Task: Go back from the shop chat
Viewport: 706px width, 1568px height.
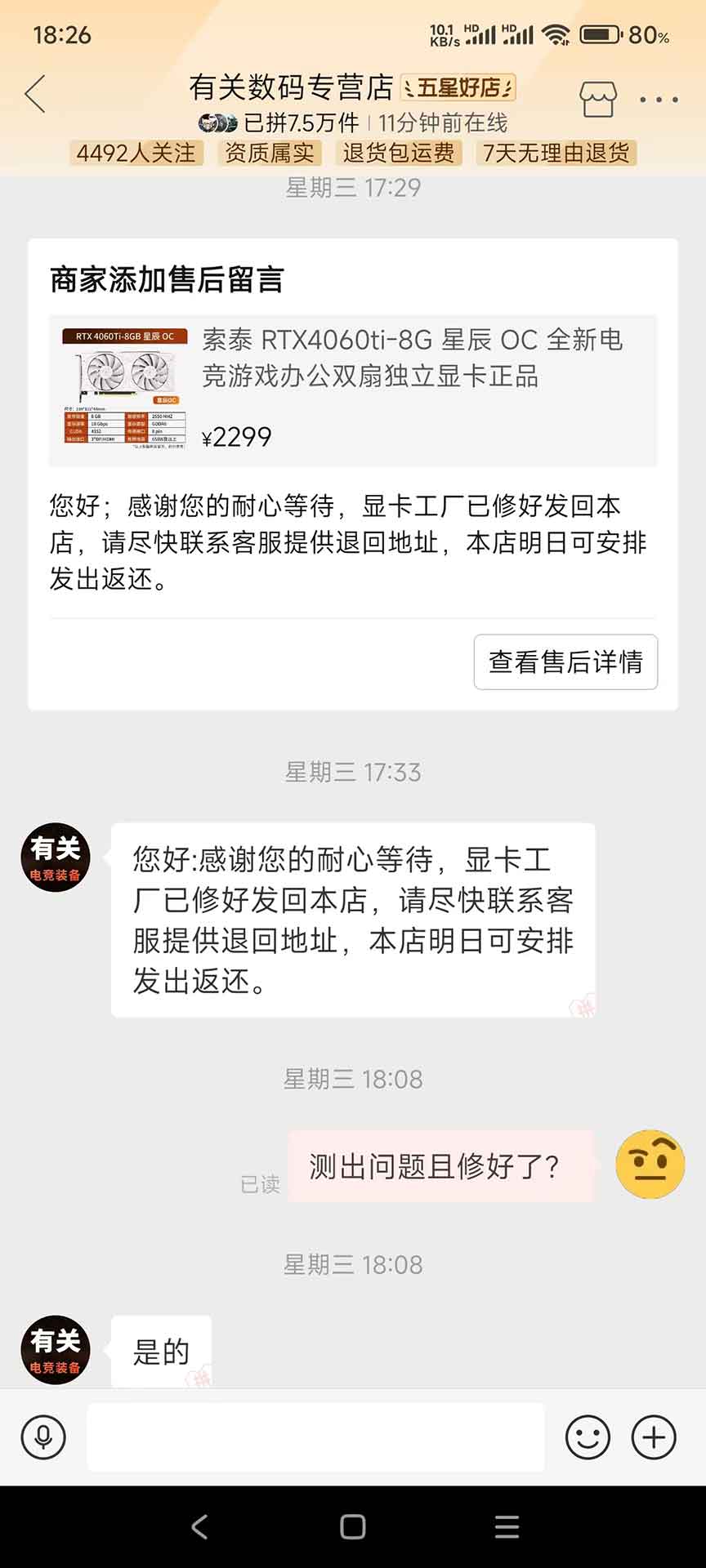Action: 35,94
